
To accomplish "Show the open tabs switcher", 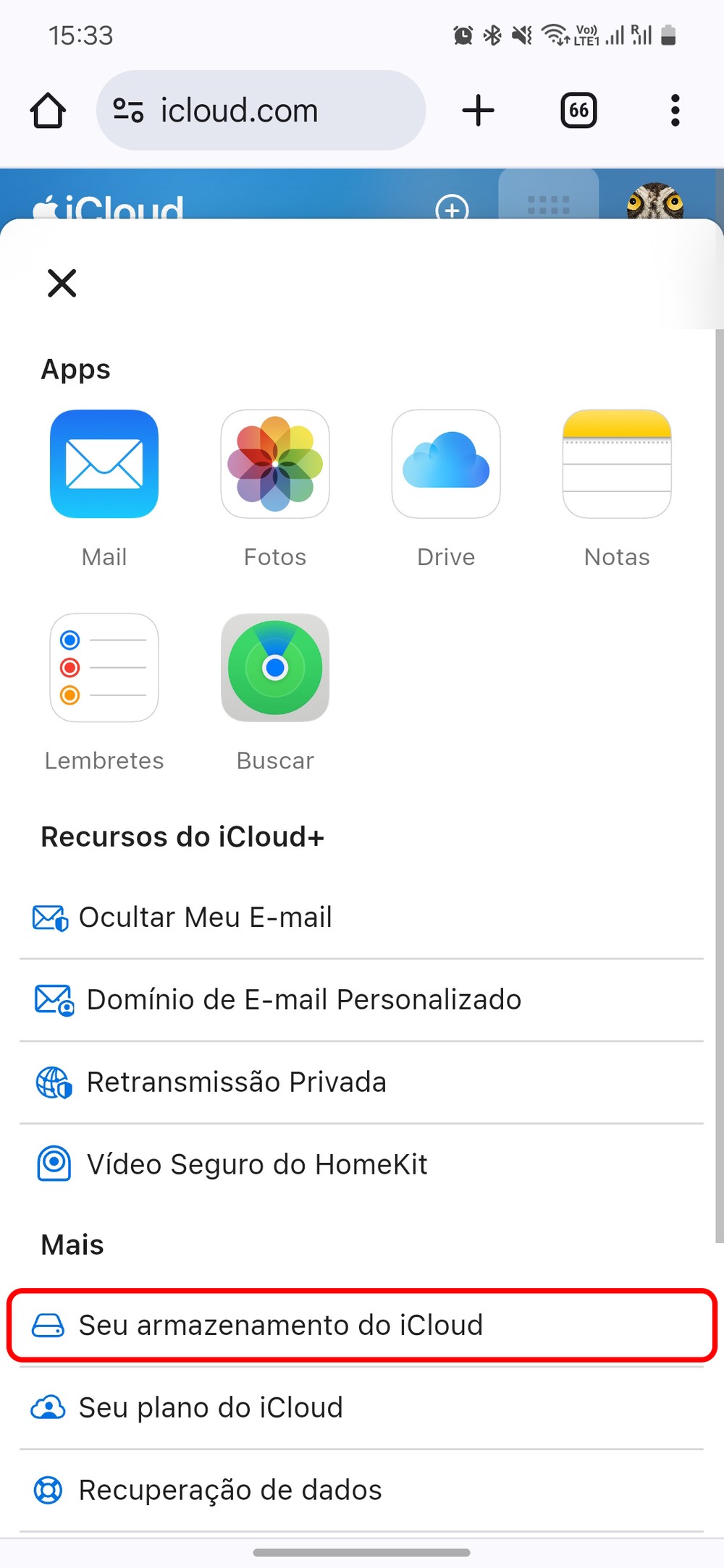I will click(578, 111).
